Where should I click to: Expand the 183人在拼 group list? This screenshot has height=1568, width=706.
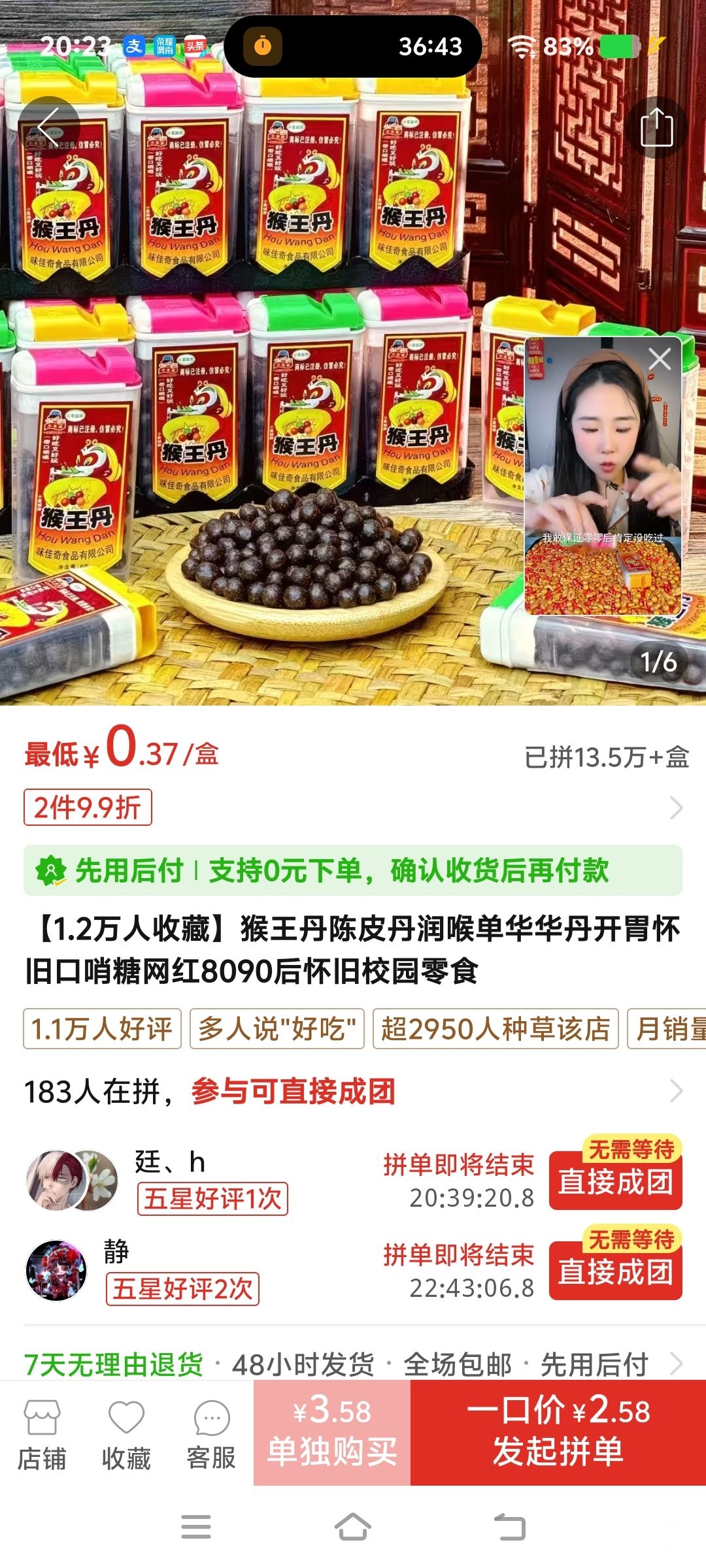[676, 1091]
